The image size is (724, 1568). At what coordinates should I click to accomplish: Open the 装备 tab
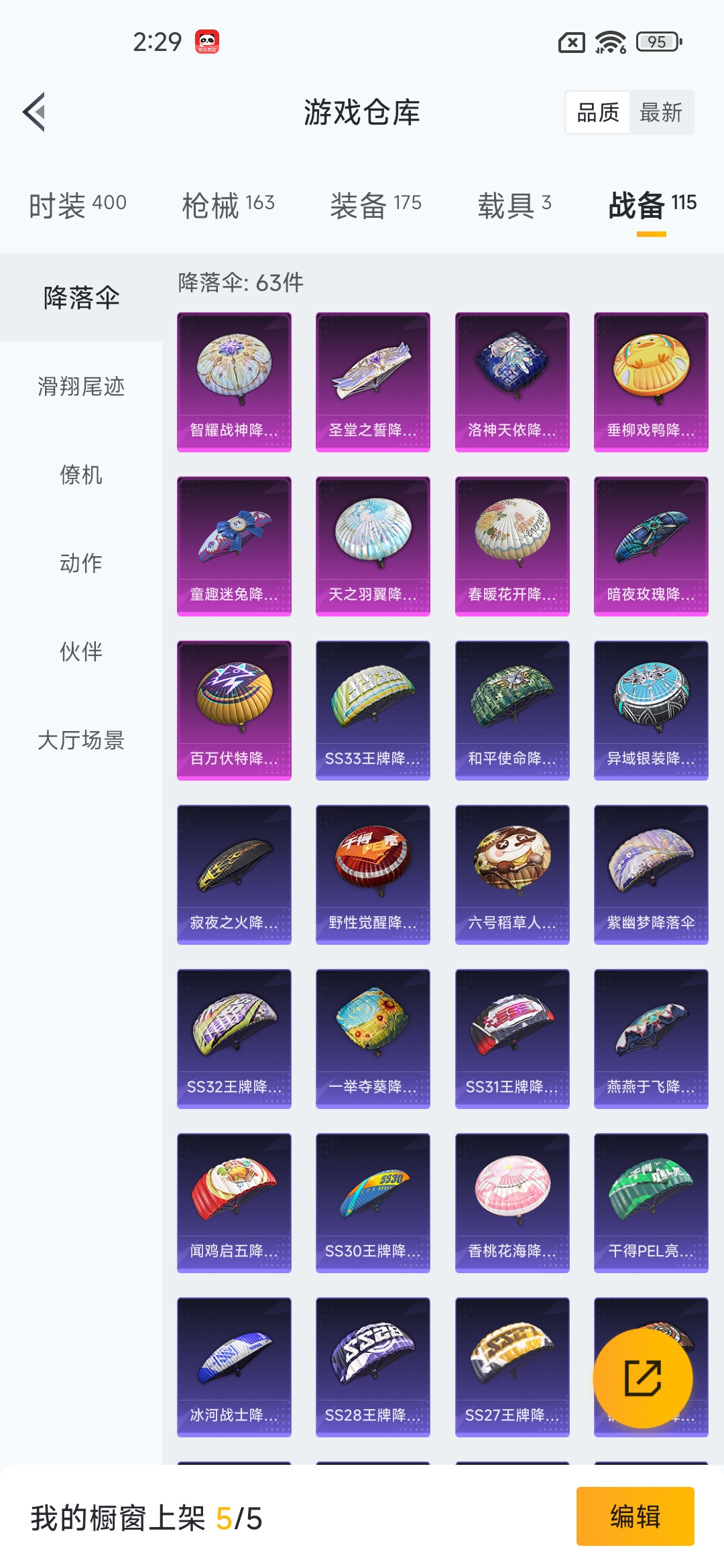point(375,204)
